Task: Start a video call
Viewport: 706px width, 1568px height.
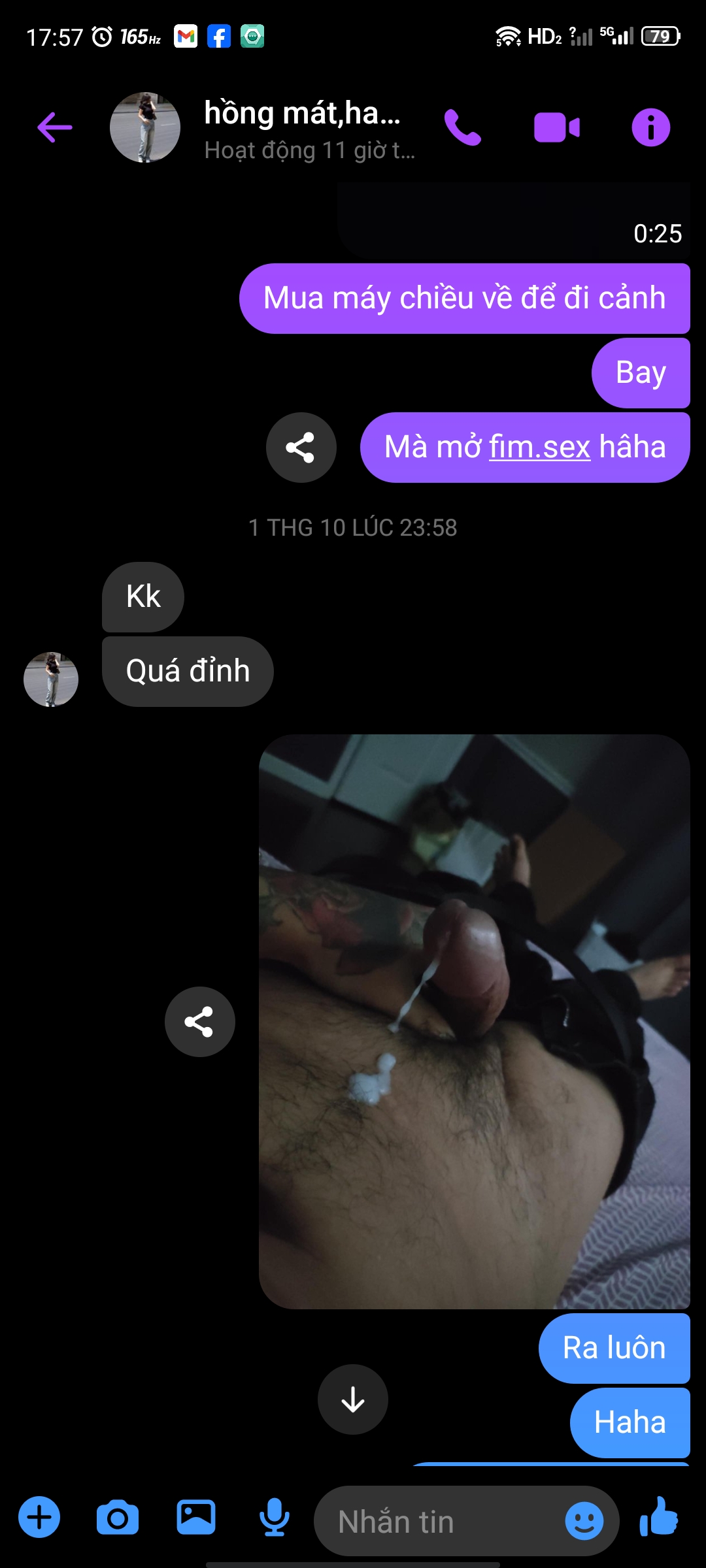Action: click(556, 127)
